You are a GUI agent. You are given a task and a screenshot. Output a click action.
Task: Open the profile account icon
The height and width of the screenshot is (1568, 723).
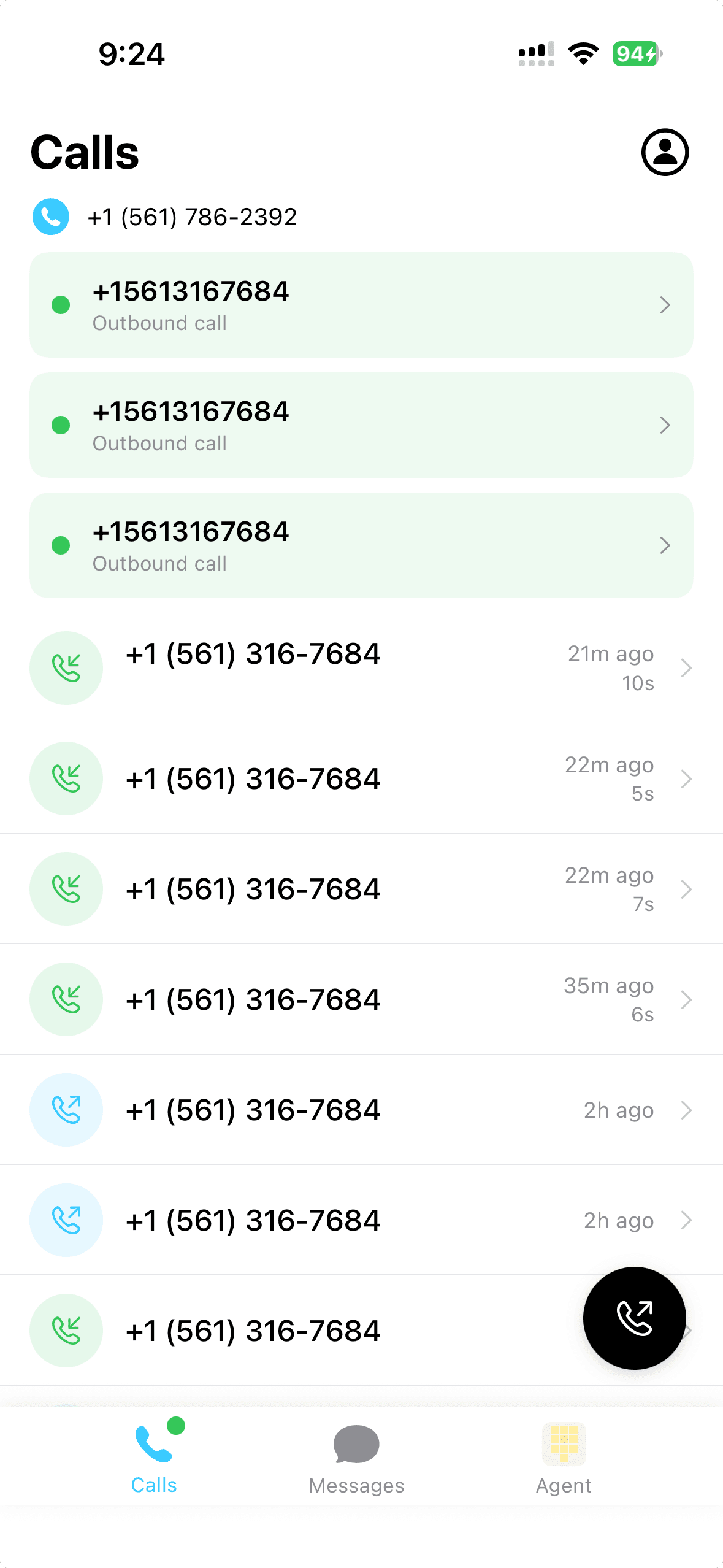tap(665, 153)
